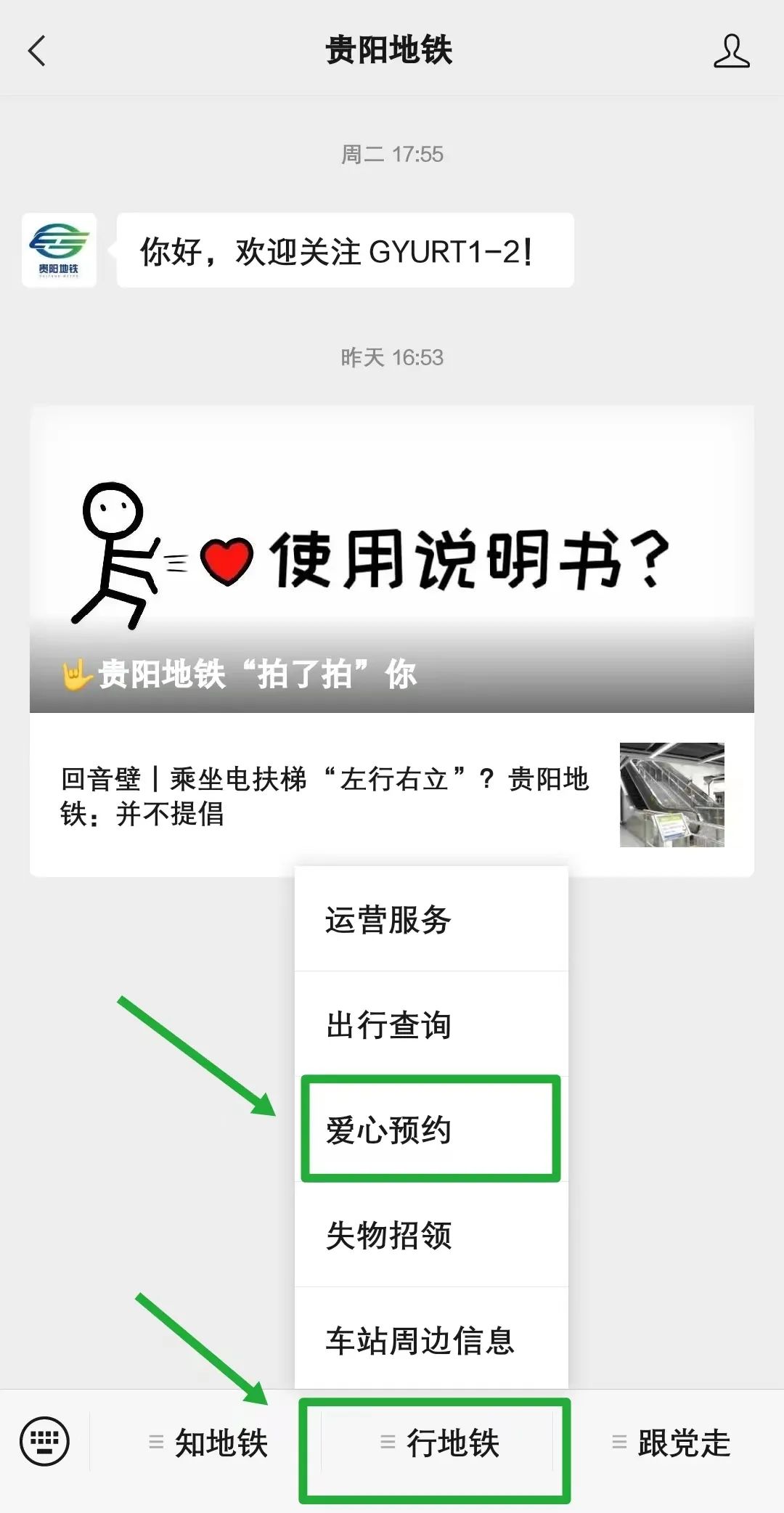The width and height of the screenshot is (784, 1513).
Task: Select 出行查询 from the menu
Action: point(431,1024)
